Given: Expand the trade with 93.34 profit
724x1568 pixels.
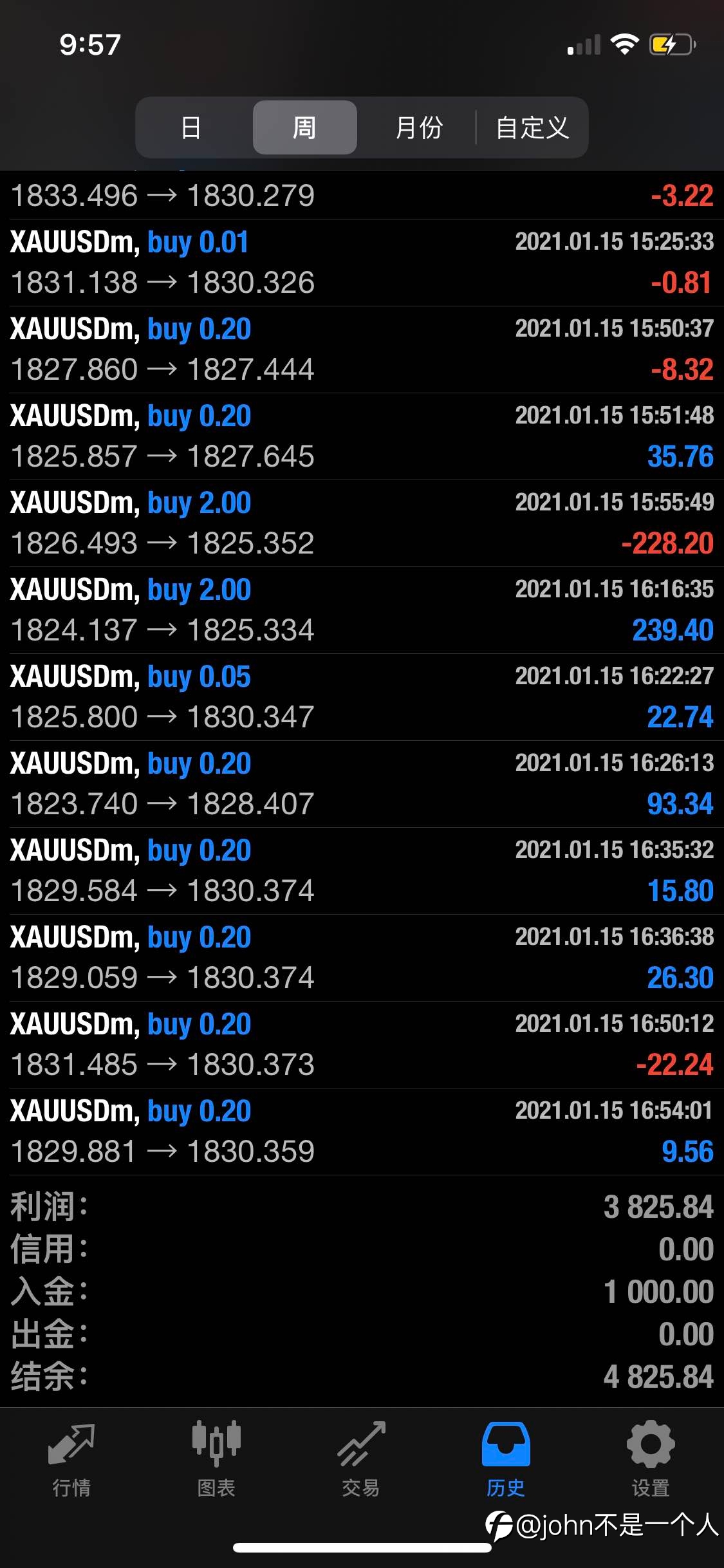Looking at the screenshot, I should pos(362,784).
